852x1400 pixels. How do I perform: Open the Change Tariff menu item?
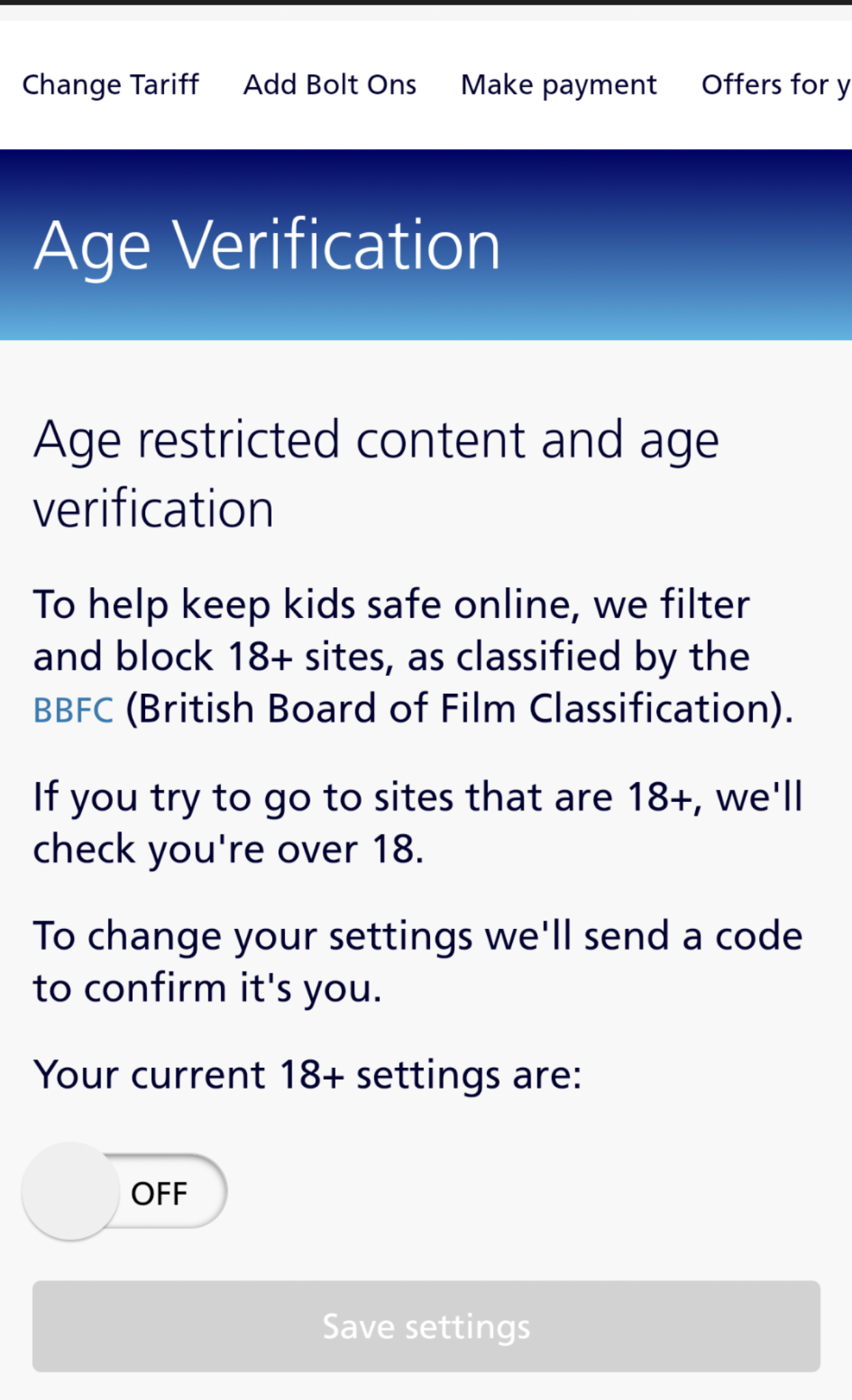(x=110, y=83)
